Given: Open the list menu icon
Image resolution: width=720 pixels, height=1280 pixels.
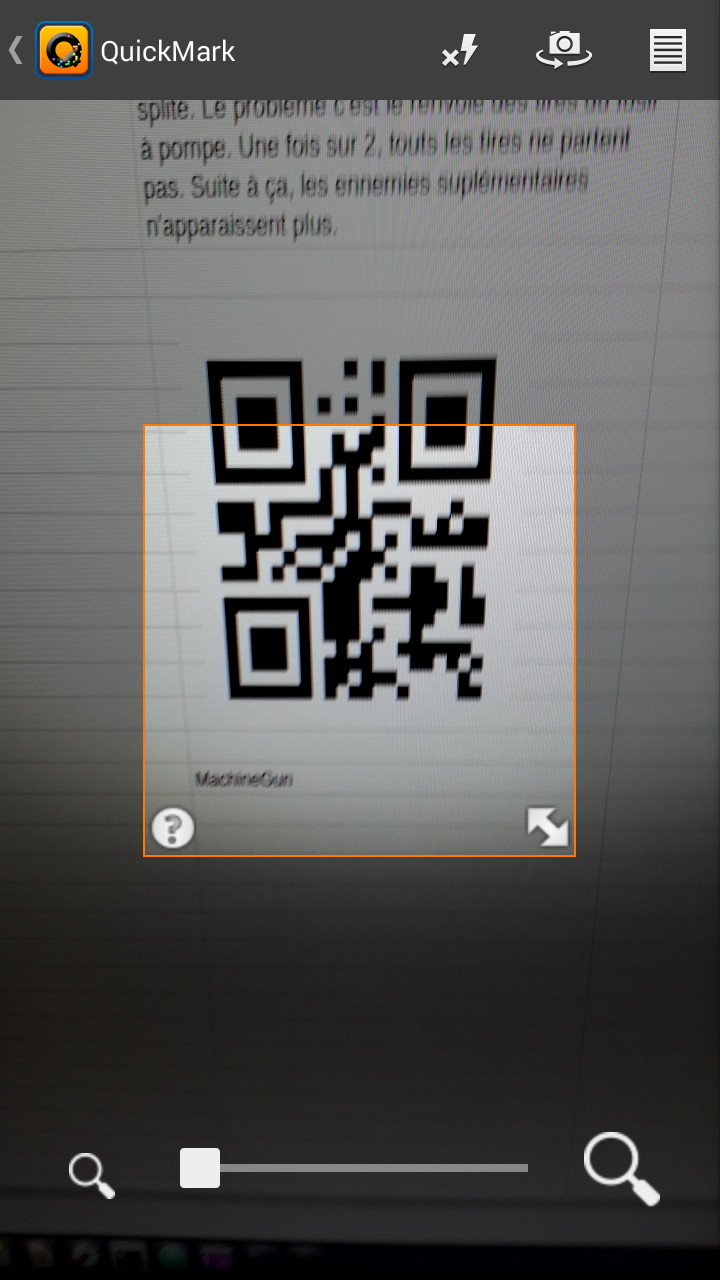Looking at the screenshot, I should 667,50.
